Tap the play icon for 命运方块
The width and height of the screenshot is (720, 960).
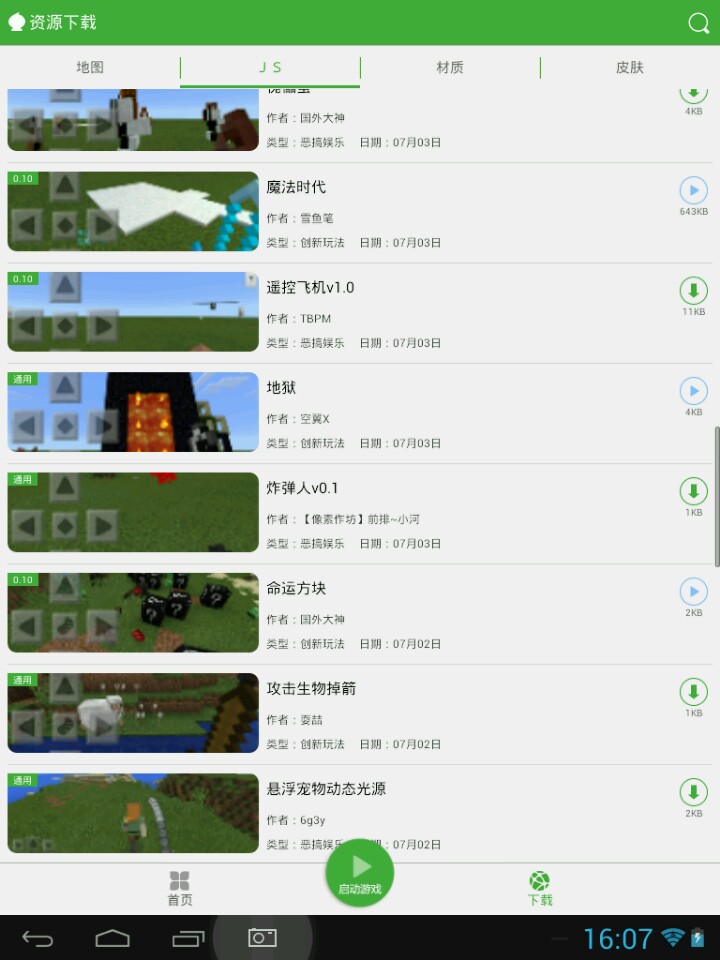click(693, 591)
